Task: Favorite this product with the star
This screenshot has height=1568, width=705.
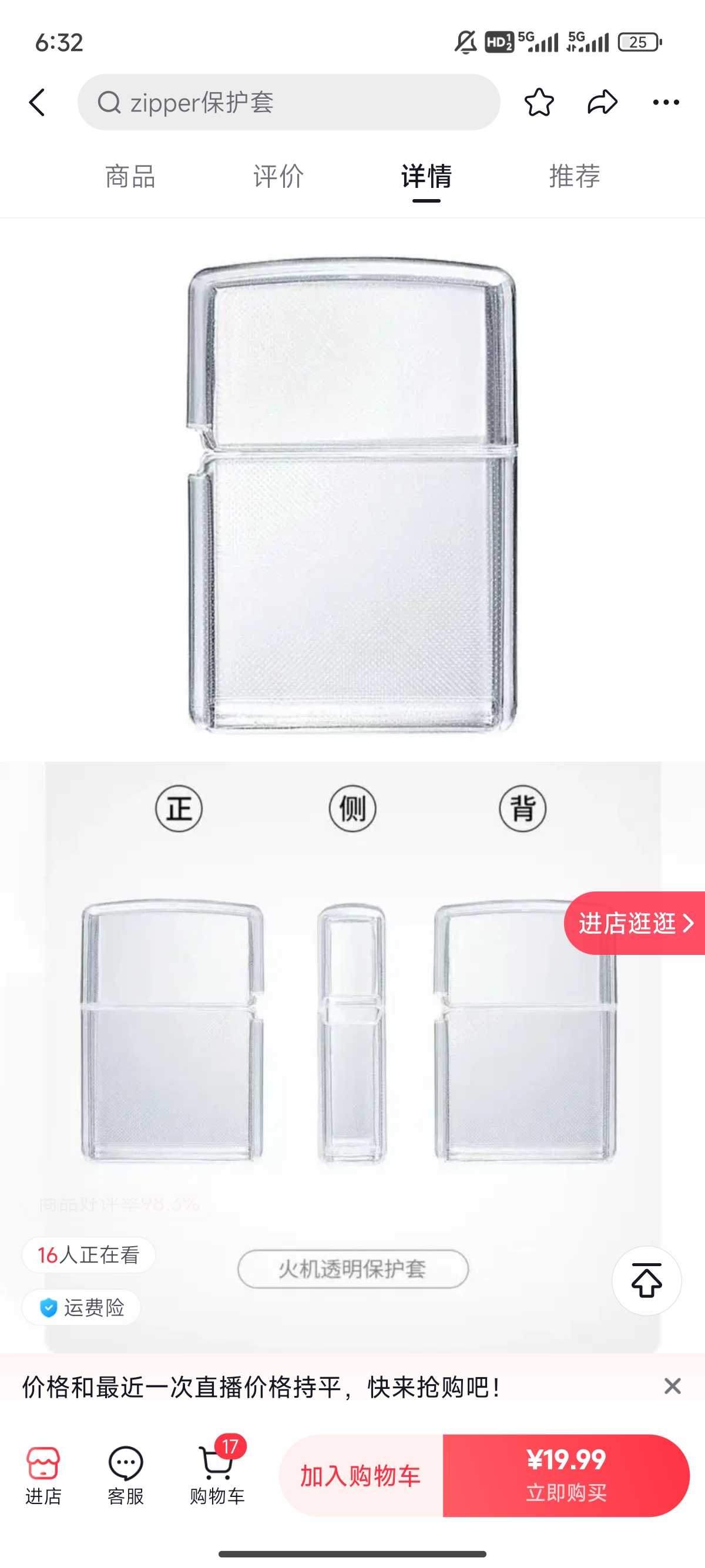Action: point(539,102)
